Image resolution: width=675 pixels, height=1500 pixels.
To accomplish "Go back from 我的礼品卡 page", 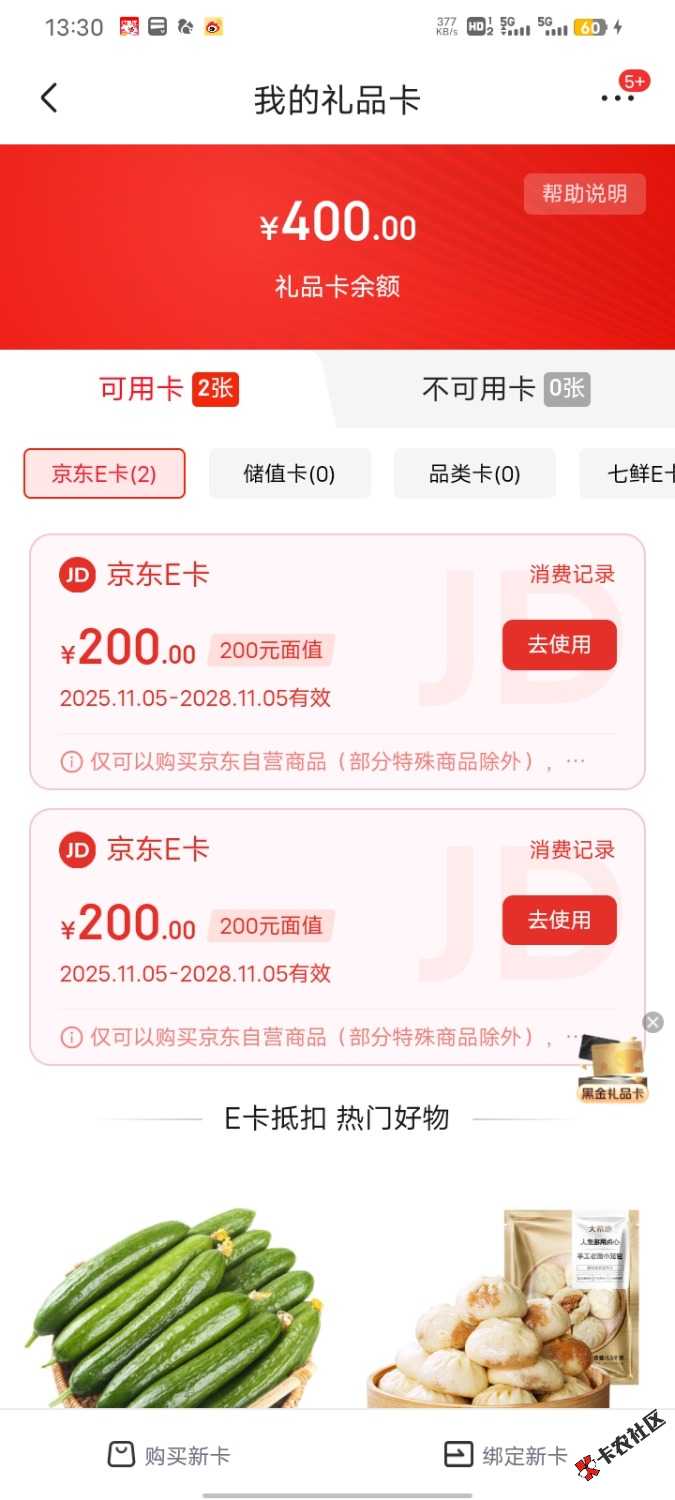I will click(49, 98).
